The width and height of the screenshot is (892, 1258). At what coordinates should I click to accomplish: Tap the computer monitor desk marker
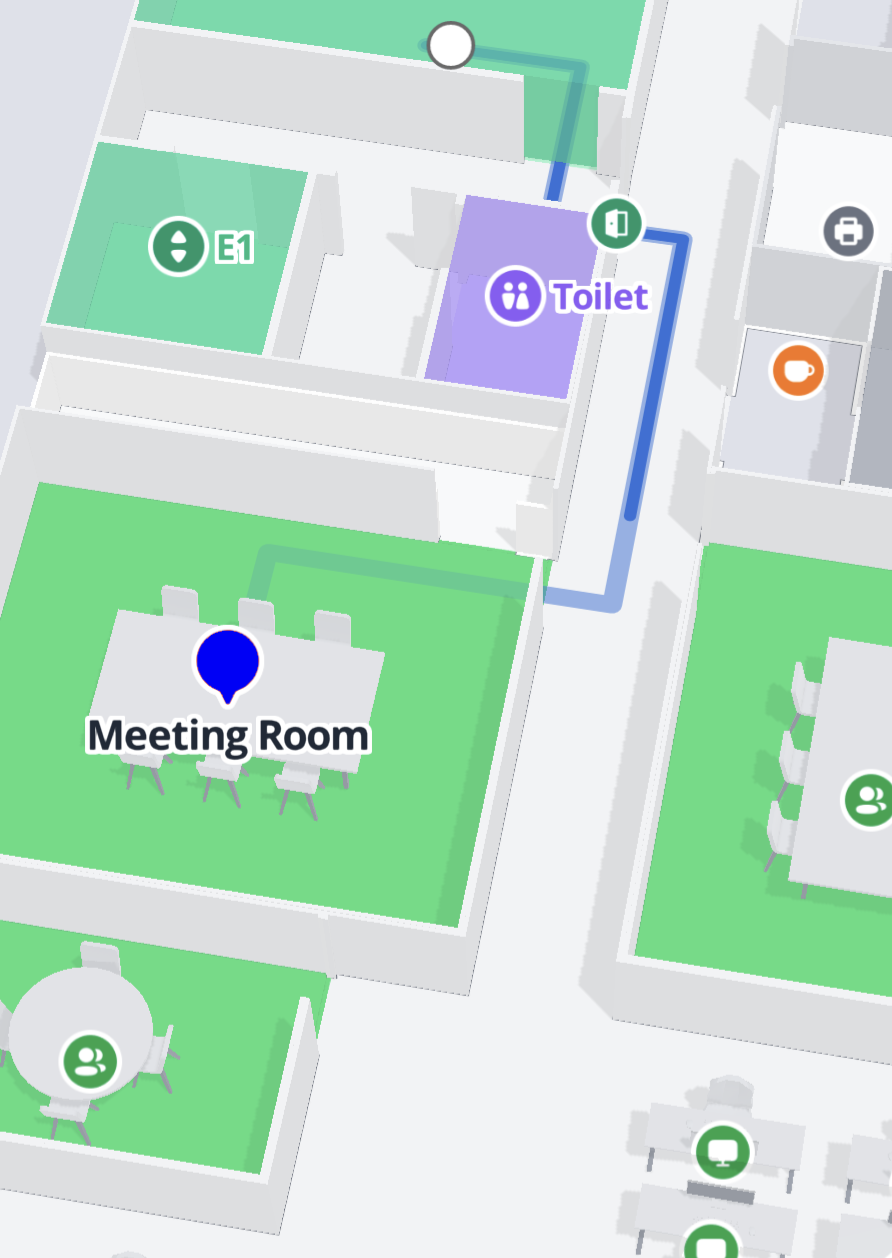(x=722, y=1151)
